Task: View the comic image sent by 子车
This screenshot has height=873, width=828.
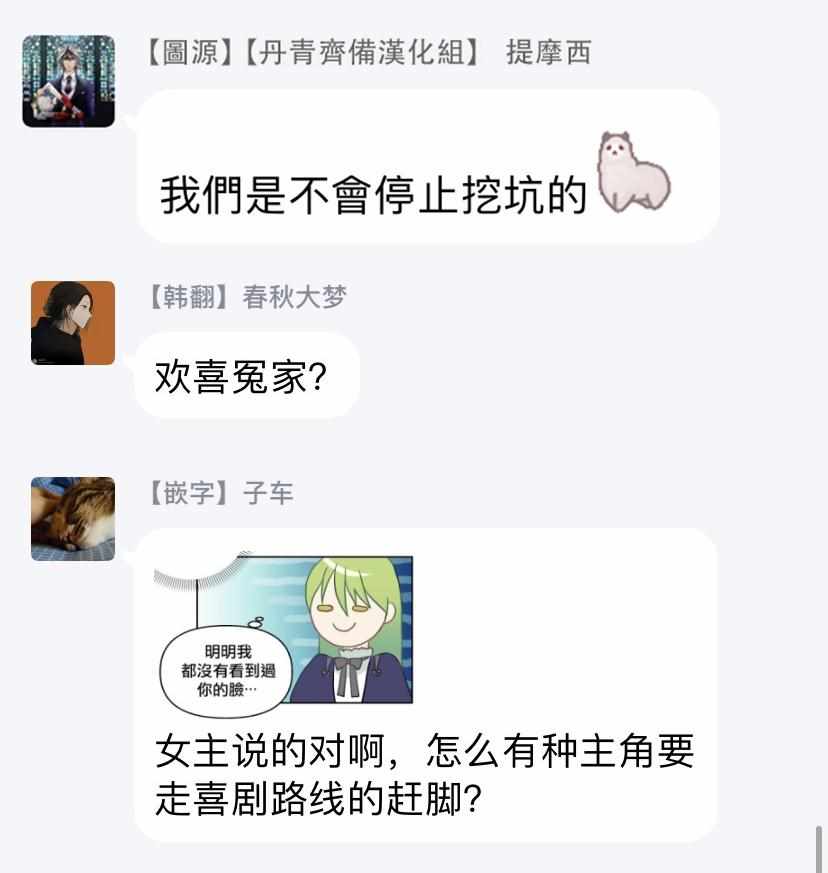Action: [284, 629]
